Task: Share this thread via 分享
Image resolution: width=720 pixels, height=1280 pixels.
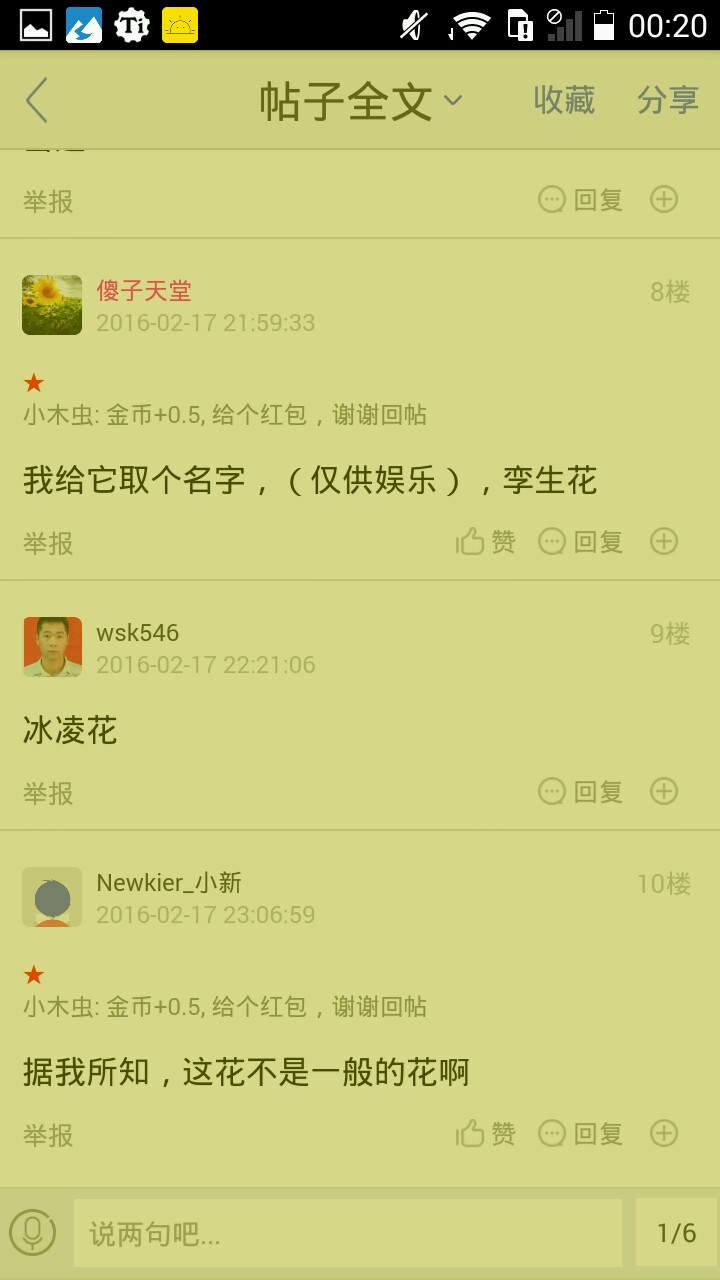Action: (x=668, y=101)
